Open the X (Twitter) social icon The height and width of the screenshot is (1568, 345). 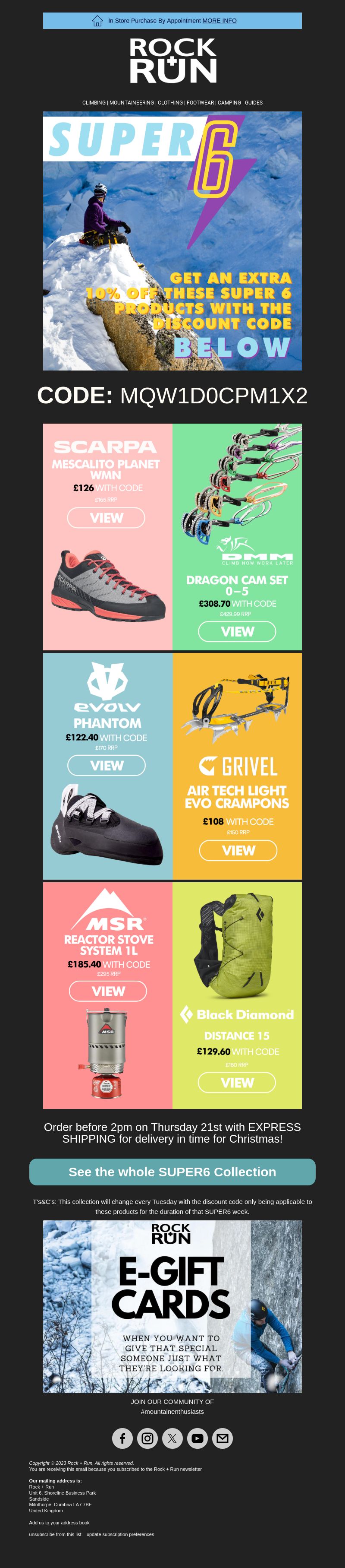pyautogui.click(x=172, y=1438)
